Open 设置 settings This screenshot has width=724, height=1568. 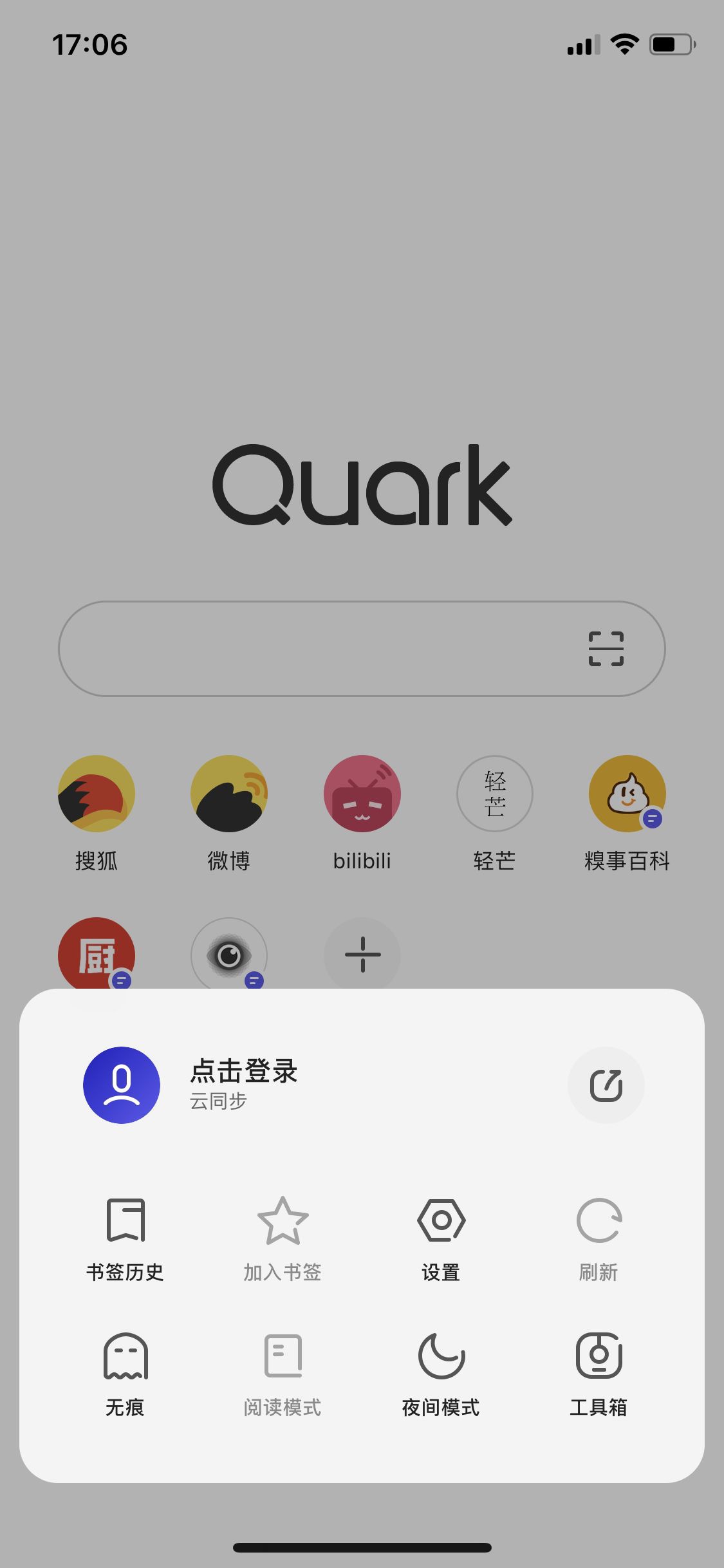(441, 1240)
